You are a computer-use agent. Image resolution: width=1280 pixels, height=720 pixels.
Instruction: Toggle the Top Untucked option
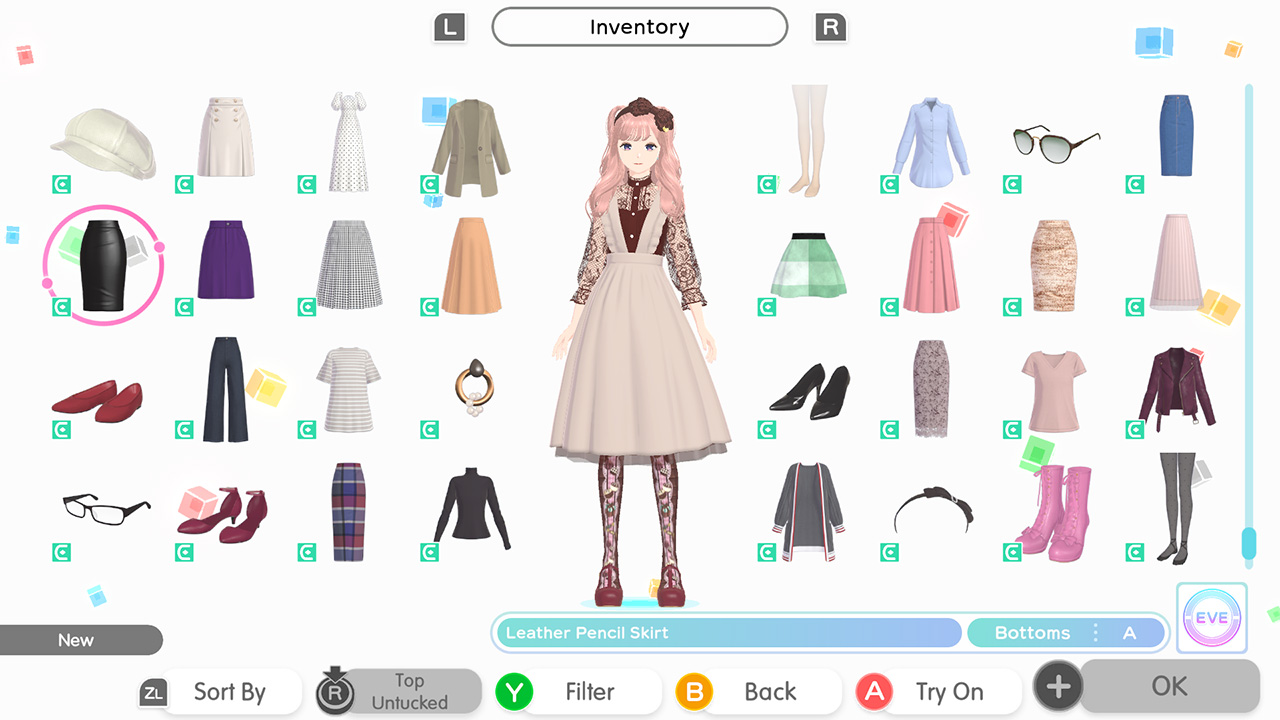(x=409, y=691)
